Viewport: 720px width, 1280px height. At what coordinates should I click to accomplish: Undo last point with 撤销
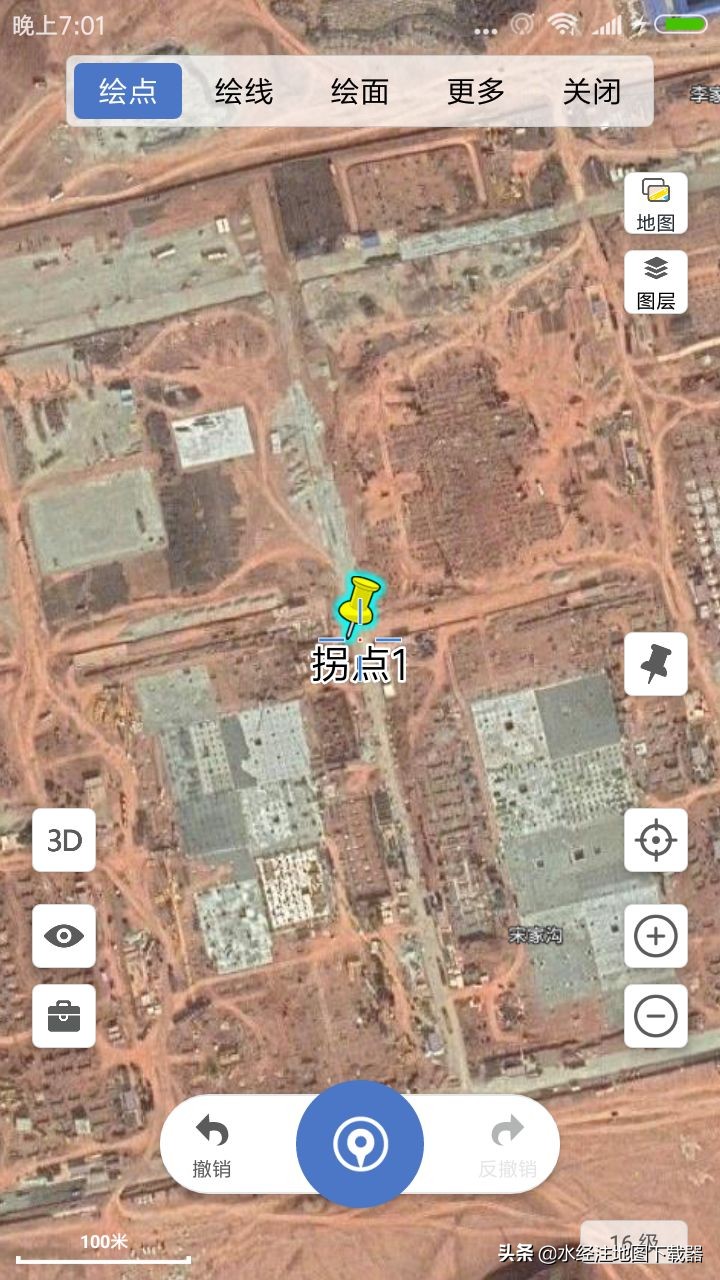211,1145
